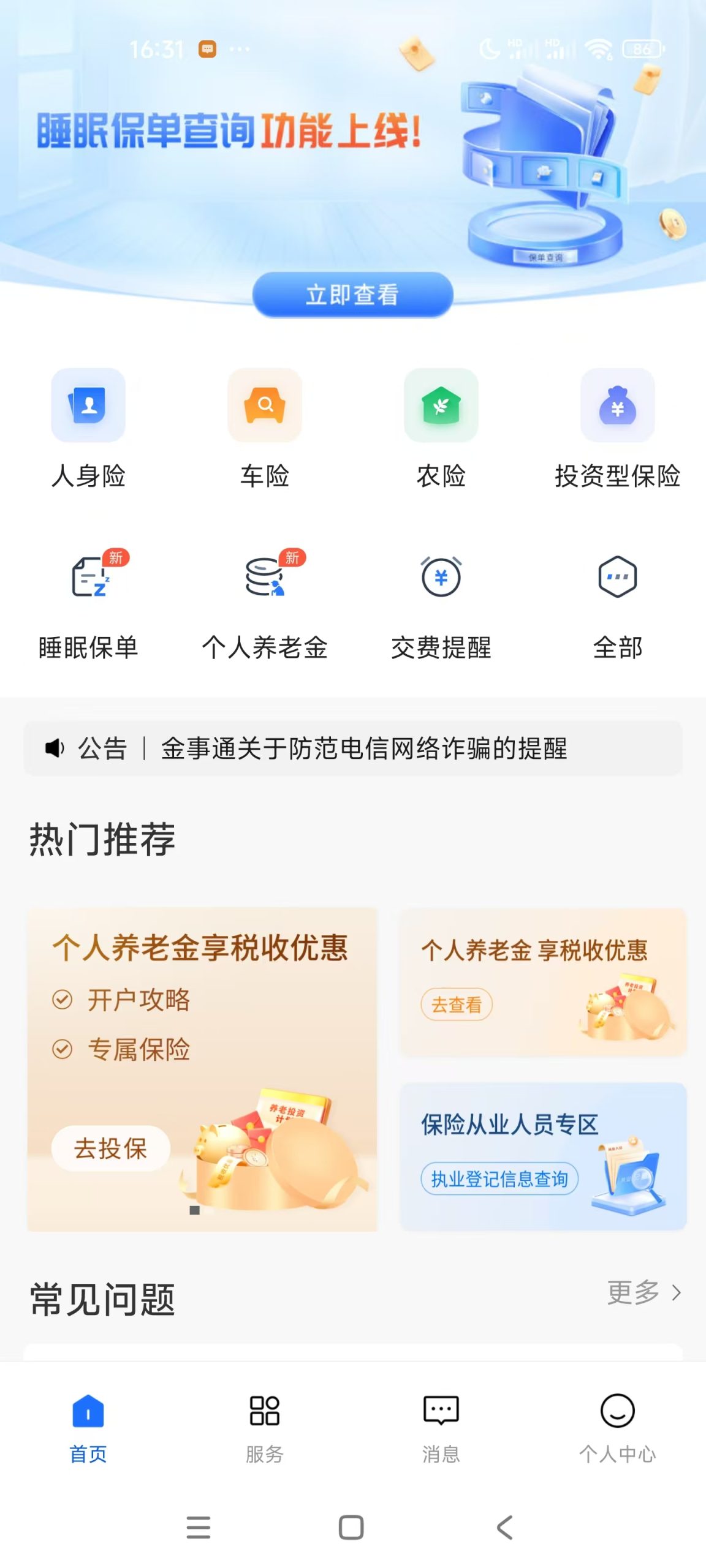Read the 金事通 fraud prevention announcement
This screenshot has height=1568, width=706.
(x=364, y=748)
